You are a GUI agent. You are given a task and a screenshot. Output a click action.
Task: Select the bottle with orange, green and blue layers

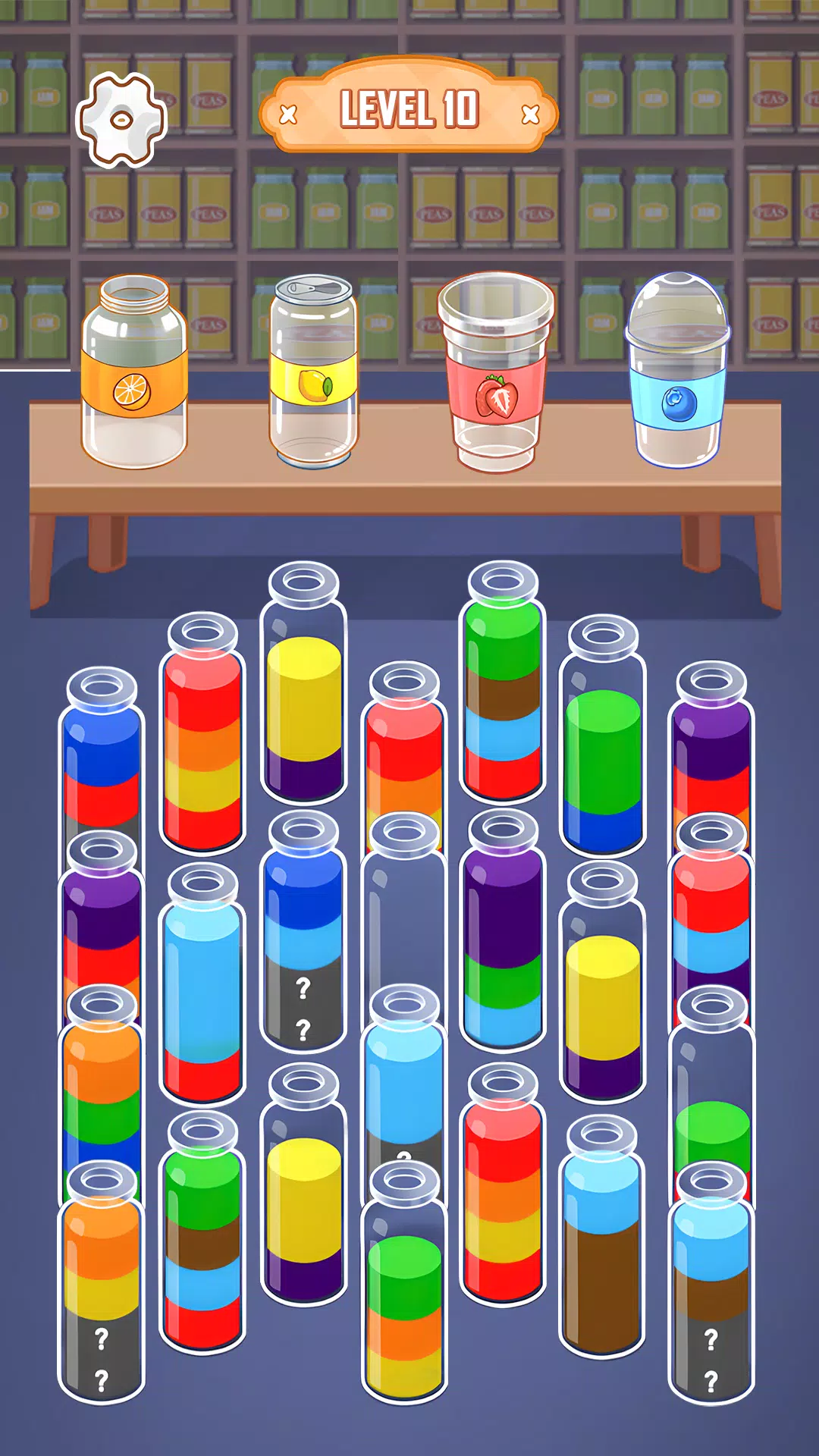(x=102, y=1084)
